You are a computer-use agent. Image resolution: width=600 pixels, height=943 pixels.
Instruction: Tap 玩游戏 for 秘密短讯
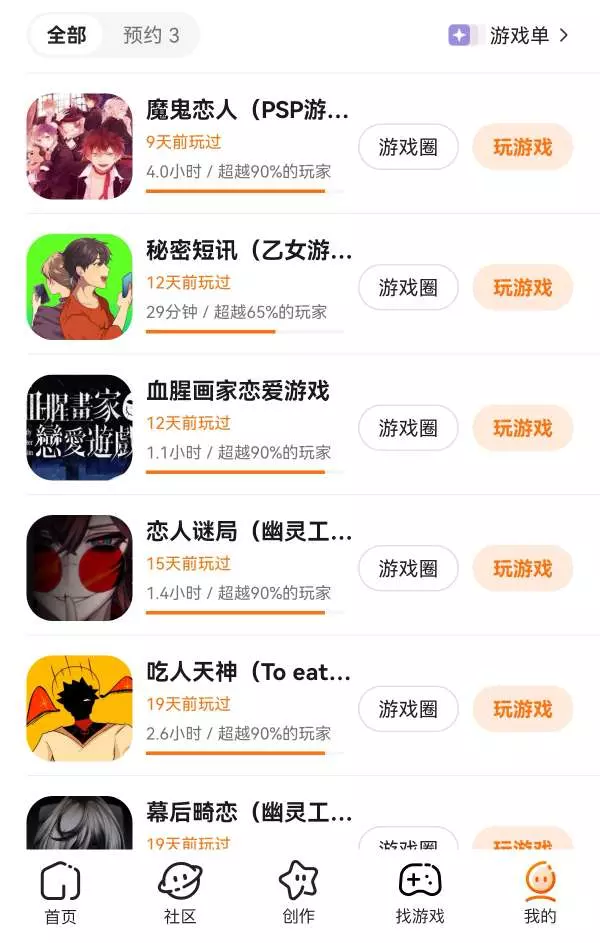point(522,287)
